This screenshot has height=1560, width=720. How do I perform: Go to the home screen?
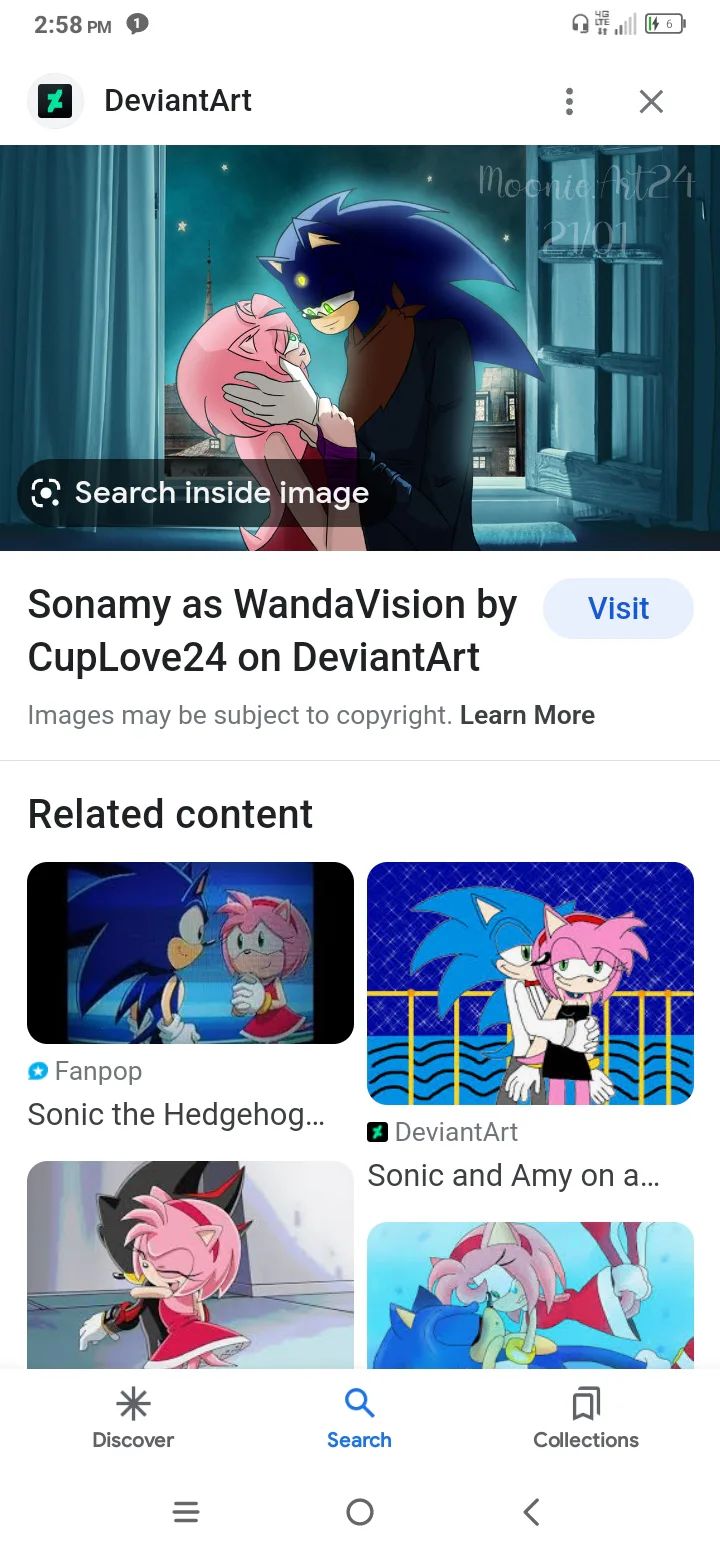(x=360, y=1512)
